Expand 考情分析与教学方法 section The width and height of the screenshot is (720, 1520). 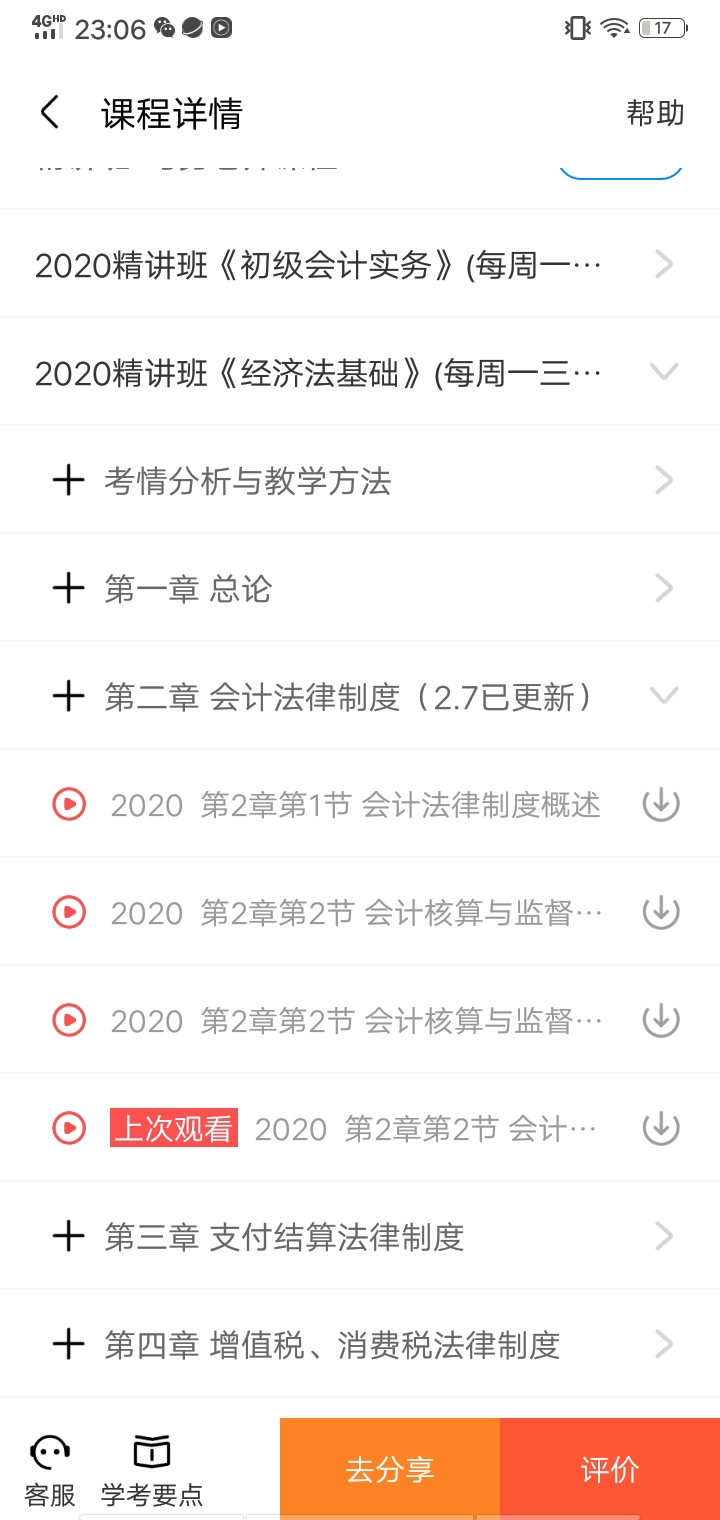[x=360, y=480]
